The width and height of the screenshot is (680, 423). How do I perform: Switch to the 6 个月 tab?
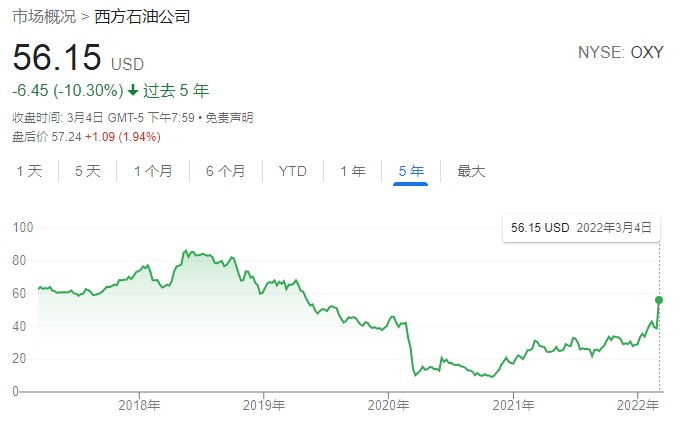click(226, 171)
